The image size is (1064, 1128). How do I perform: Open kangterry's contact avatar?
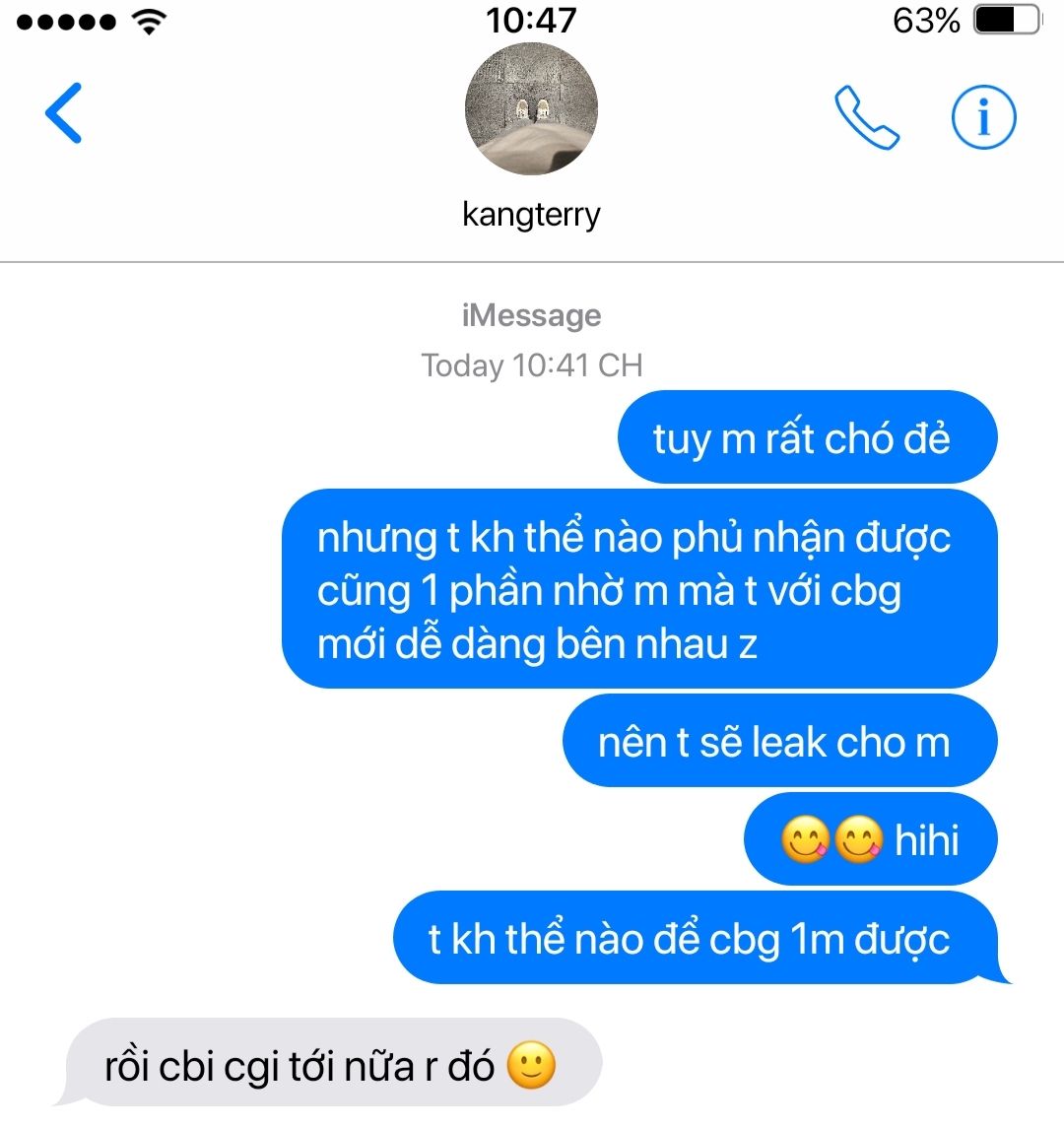pyautogui.click(x=531, y=110)
